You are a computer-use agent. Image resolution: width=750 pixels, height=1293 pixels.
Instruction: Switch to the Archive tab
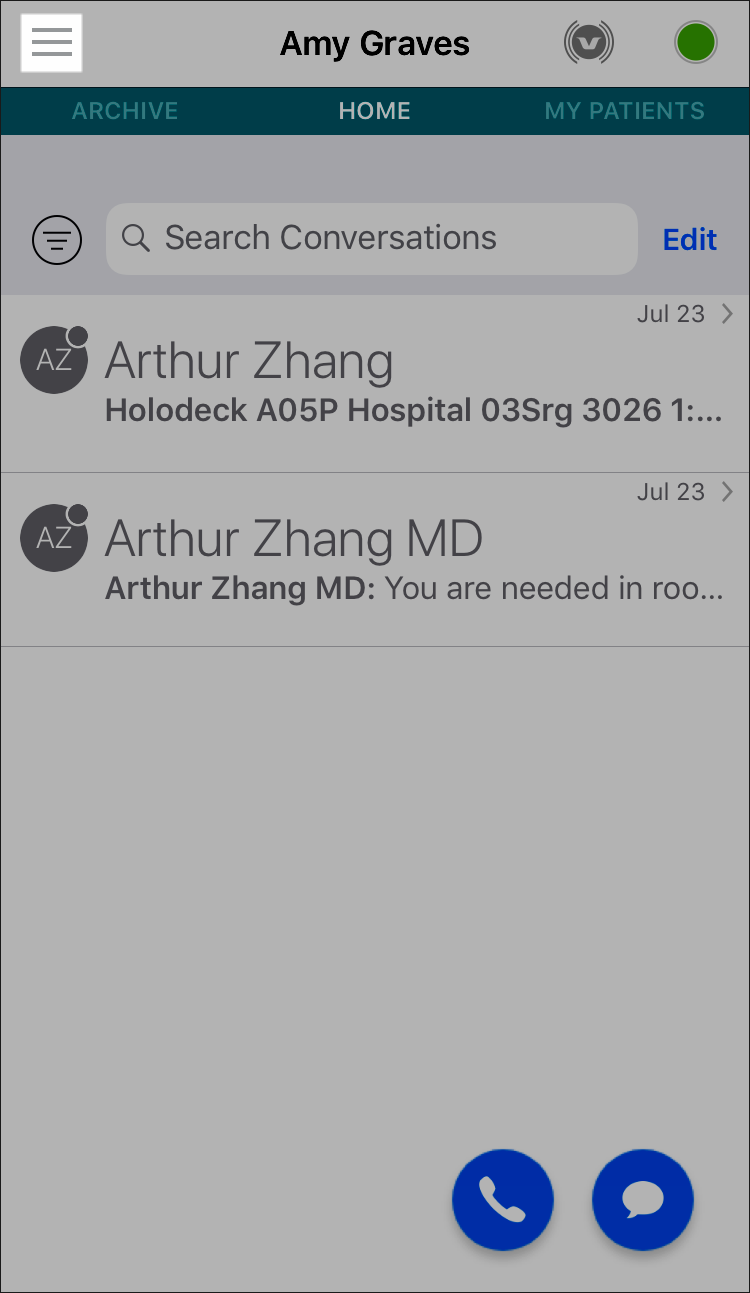[x=125, y=111]
